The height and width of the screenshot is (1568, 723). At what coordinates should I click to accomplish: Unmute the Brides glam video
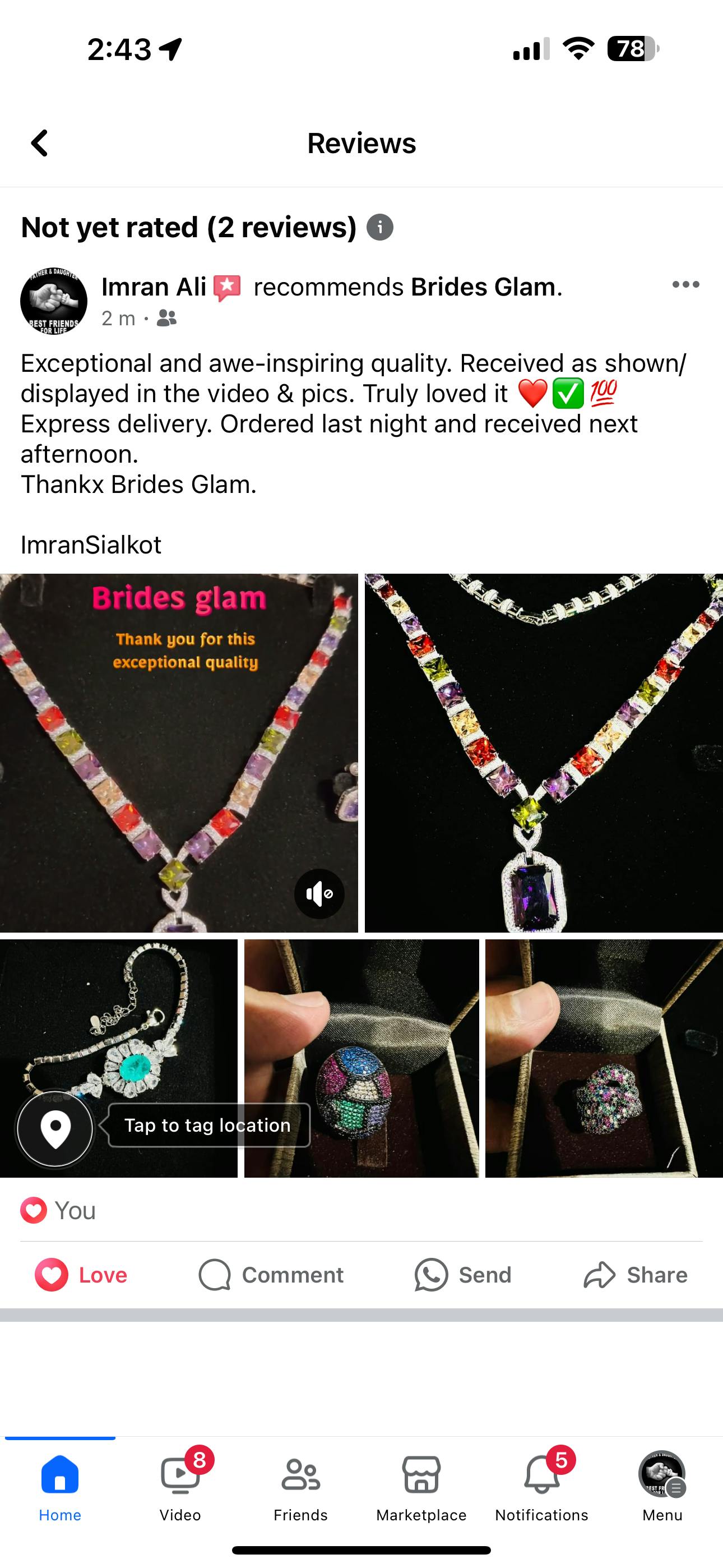tap(319, 893)
